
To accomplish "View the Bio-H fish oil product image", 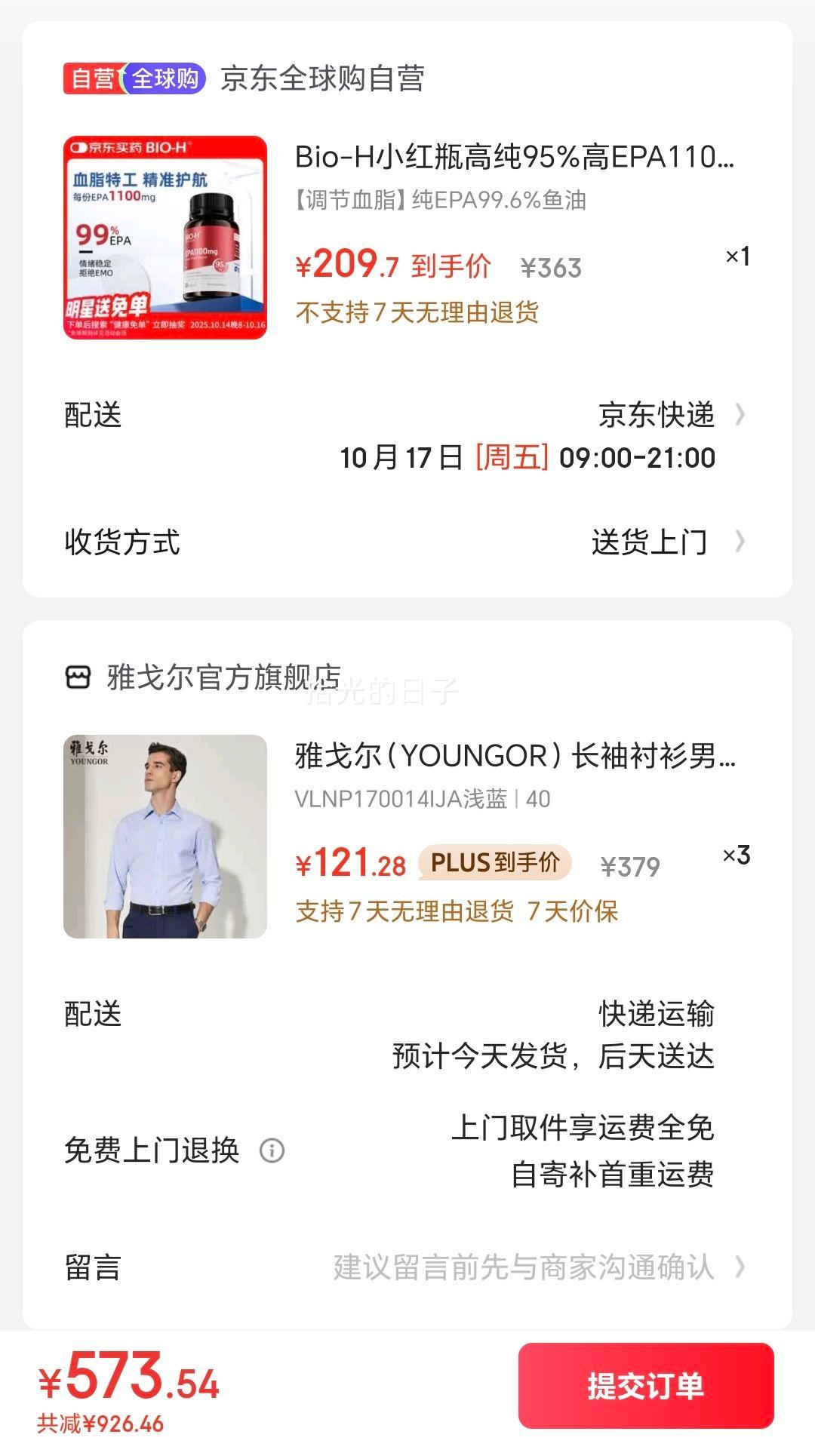I will click(165, 238).
